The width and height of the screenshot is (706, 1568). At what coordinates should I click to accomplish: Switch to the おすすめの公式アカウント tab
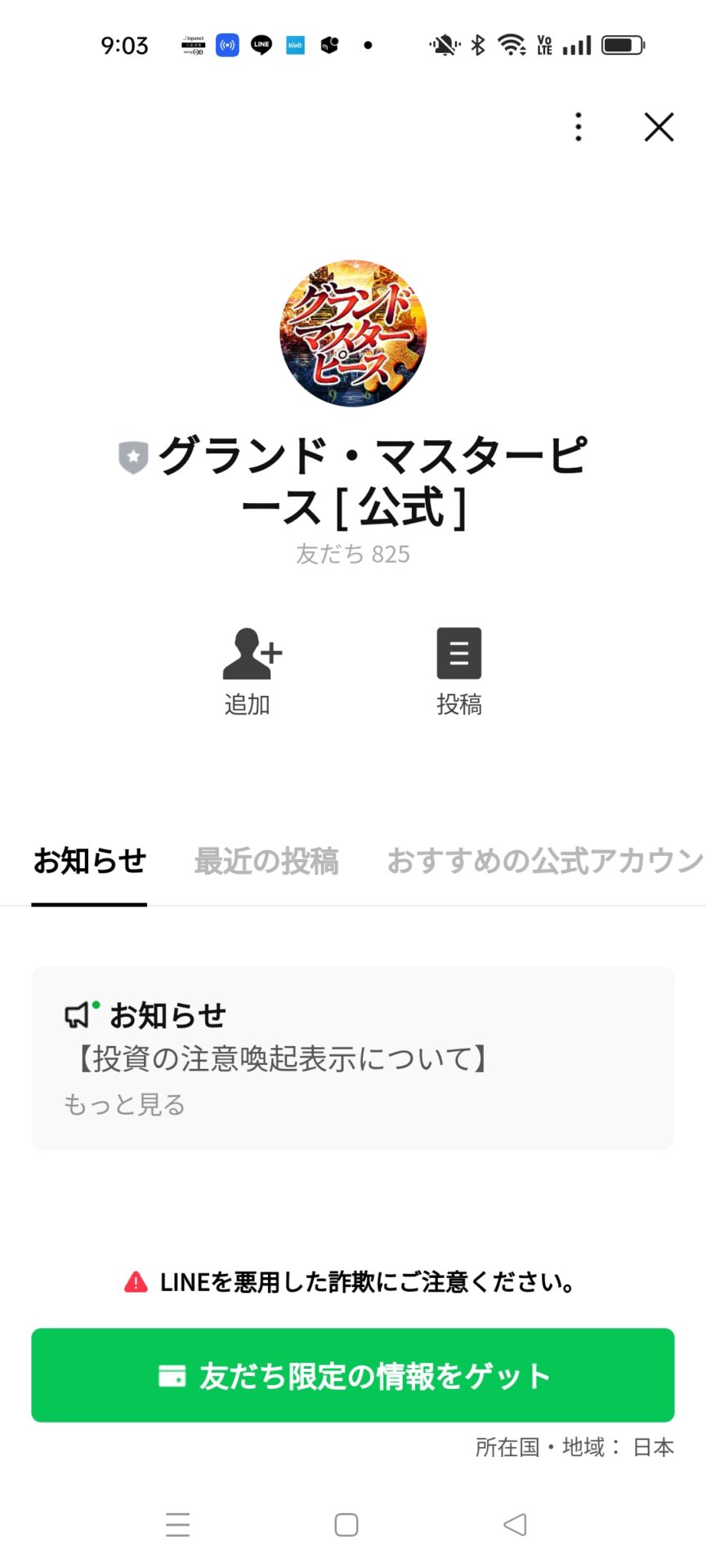click(543, 861)
